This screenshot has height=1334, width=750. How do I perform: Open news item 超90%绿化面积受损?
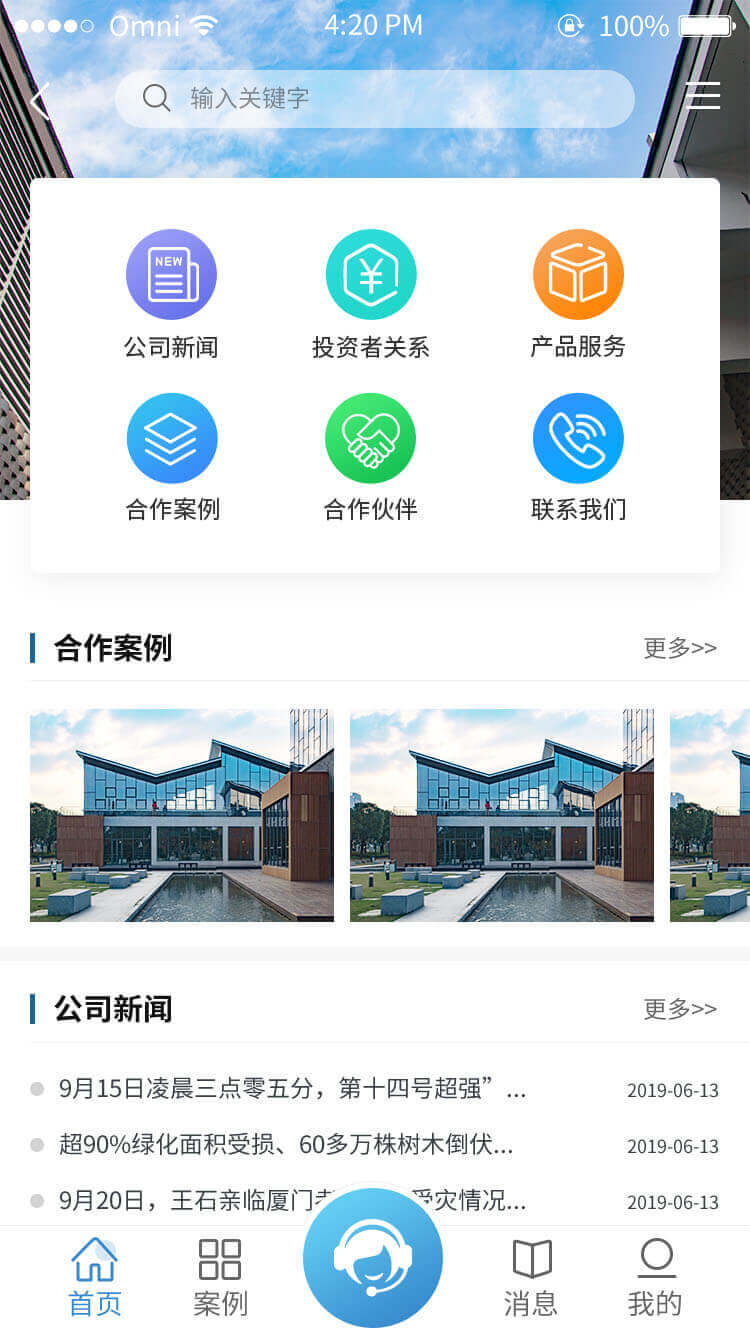coord(286,1145)
